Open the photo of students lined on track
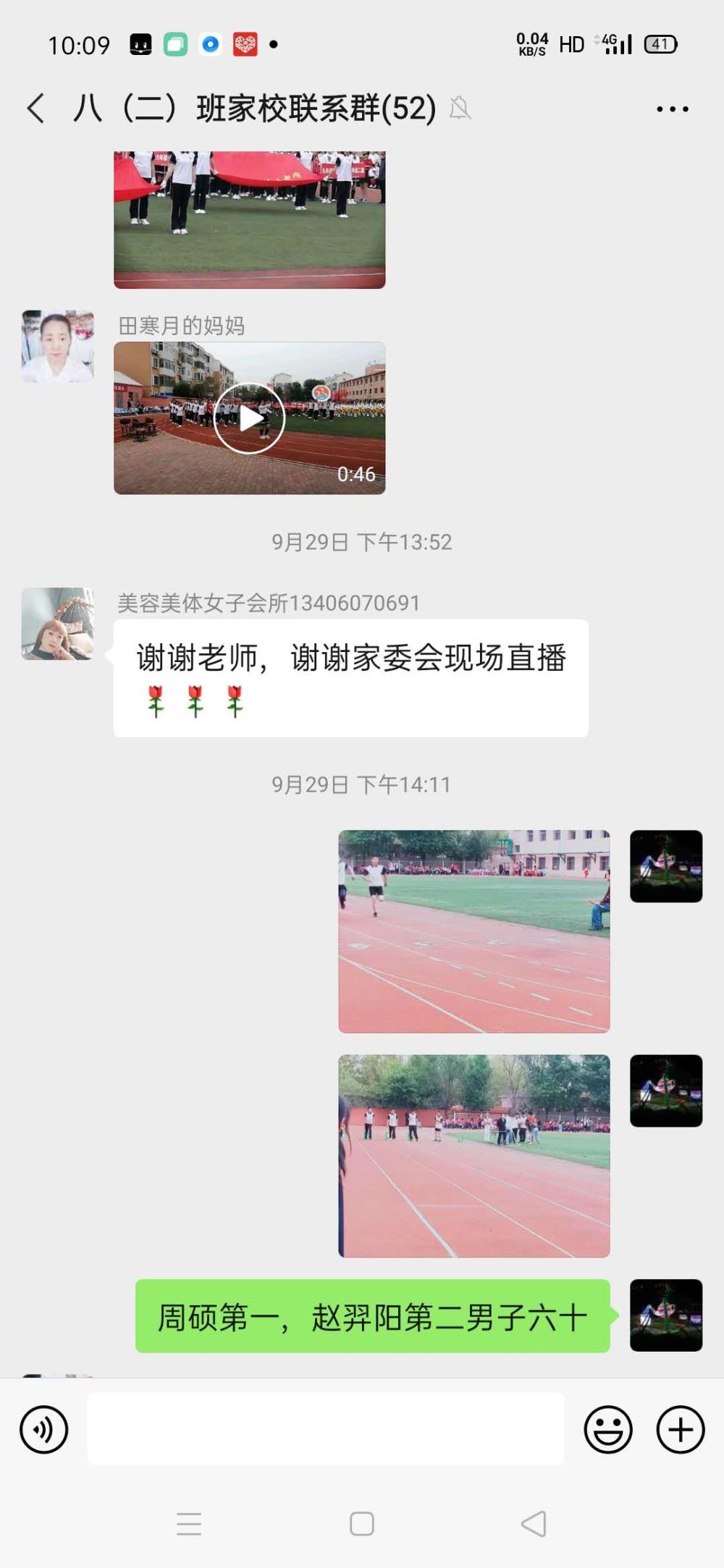 (474, 1156)
